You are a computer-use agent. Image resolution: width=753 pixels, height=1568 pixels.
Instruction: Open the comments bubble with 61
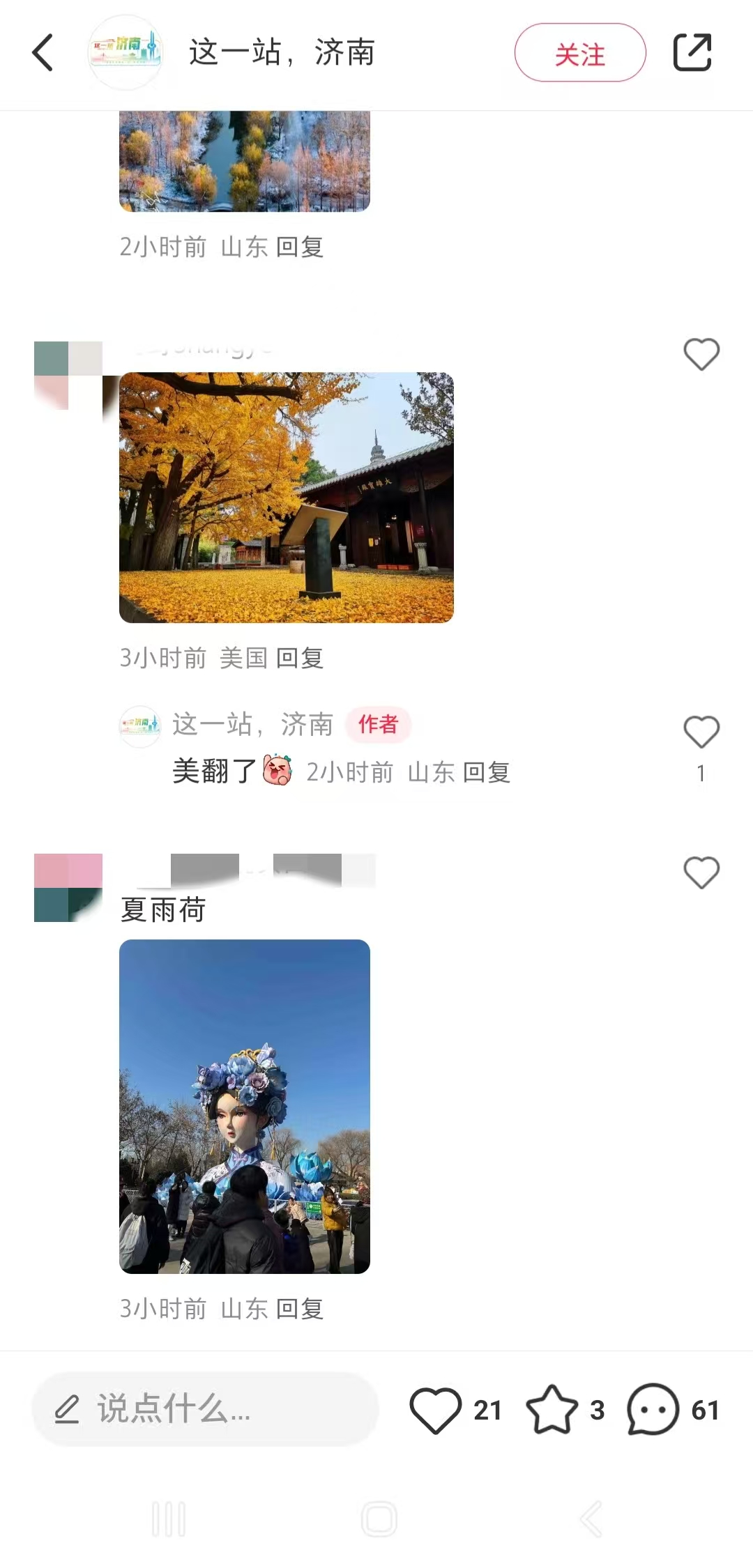(x=653, y=1409)
